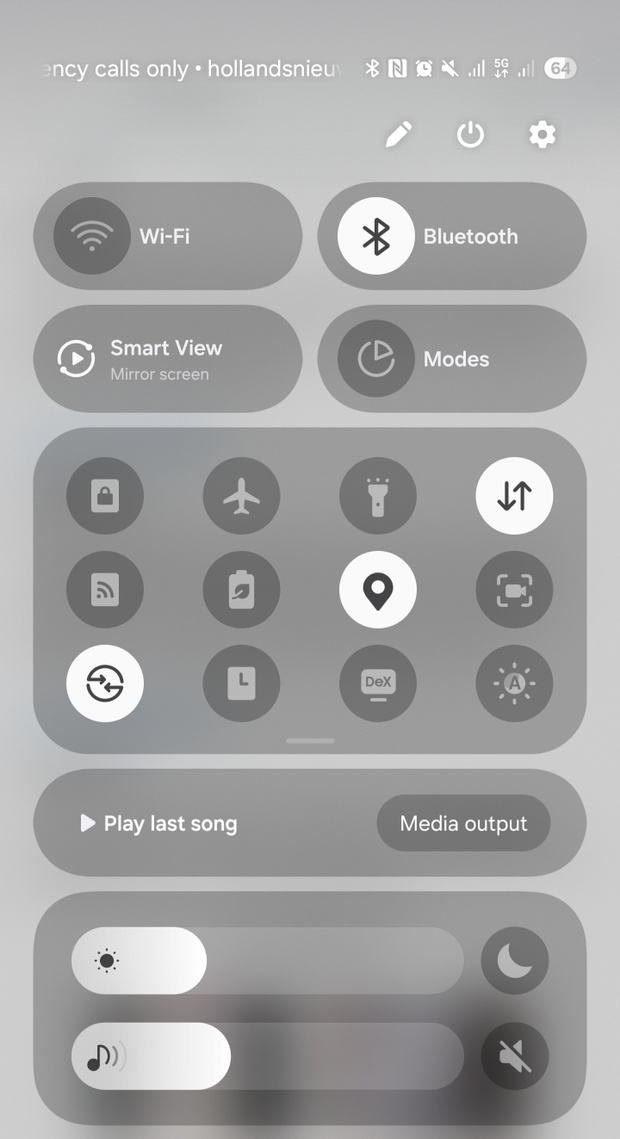Launch Samsung DeX
This screenshot has height=1139, width=620.
tap(378, 684)
